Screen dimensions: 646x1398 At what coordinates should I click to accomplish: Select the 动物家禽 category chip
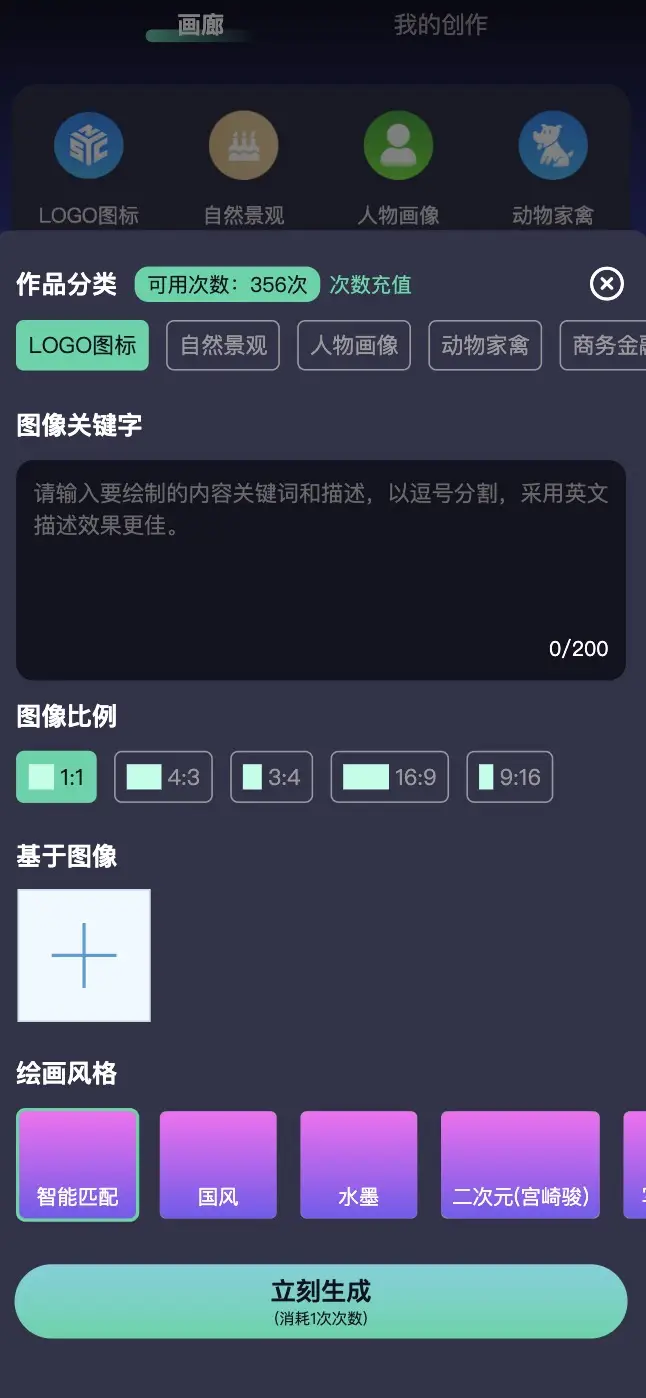[x=485, y=346]
